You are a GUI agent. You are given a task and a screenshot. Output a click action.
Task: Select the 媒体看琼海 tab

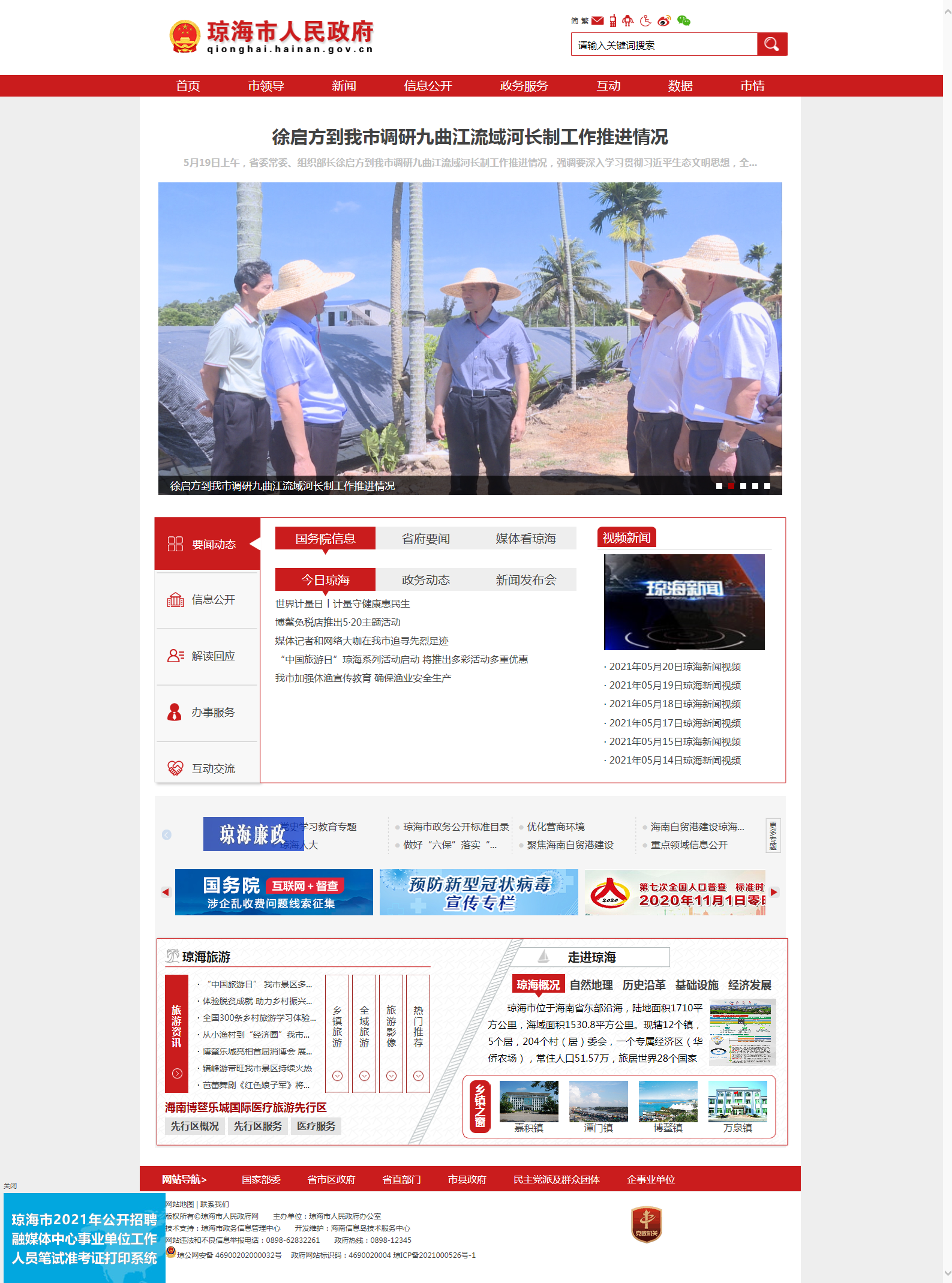coord(525,539)
